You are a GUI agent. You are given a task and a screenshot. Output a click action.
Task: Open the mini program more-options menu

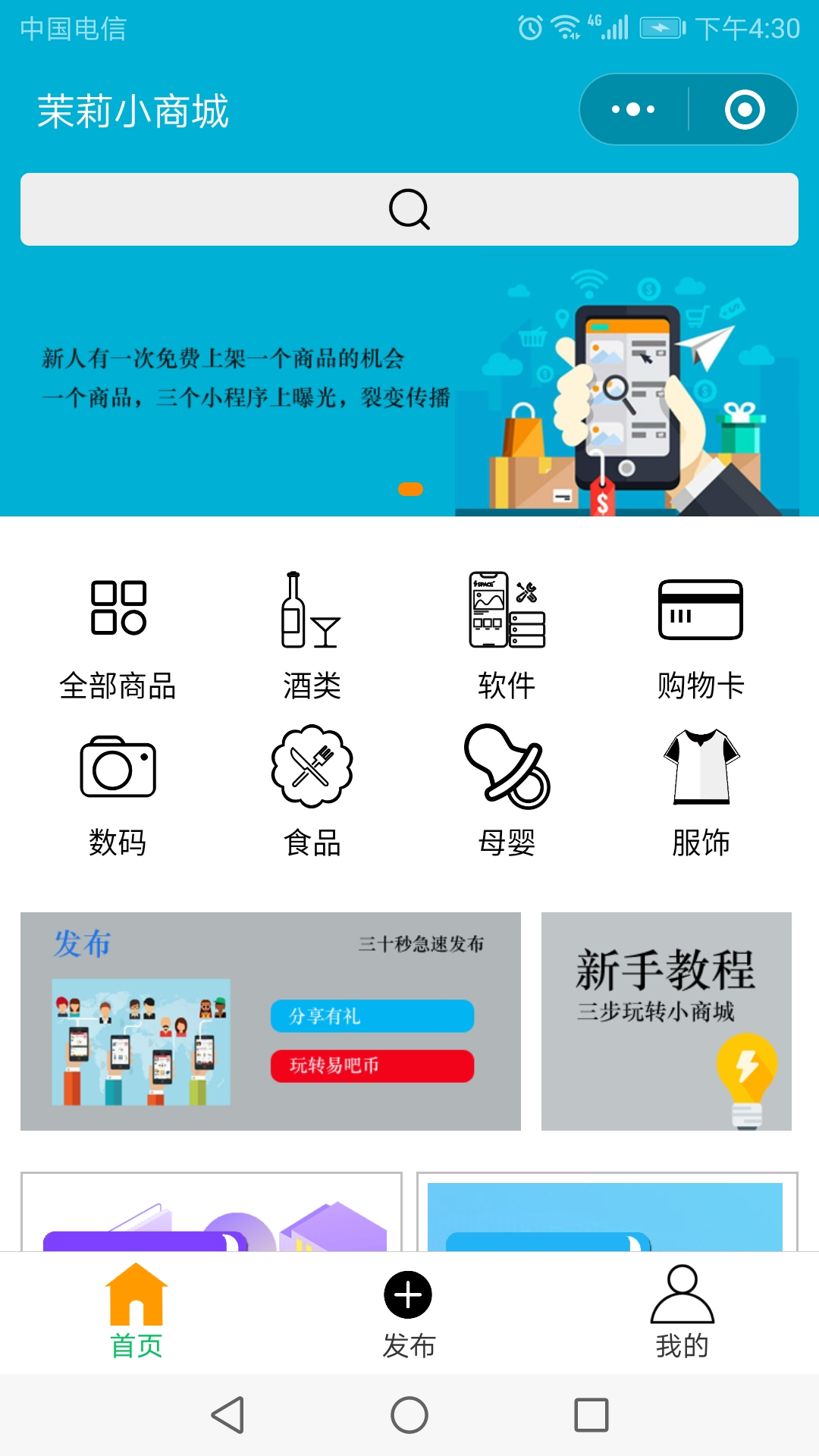(x=634, y=110)
